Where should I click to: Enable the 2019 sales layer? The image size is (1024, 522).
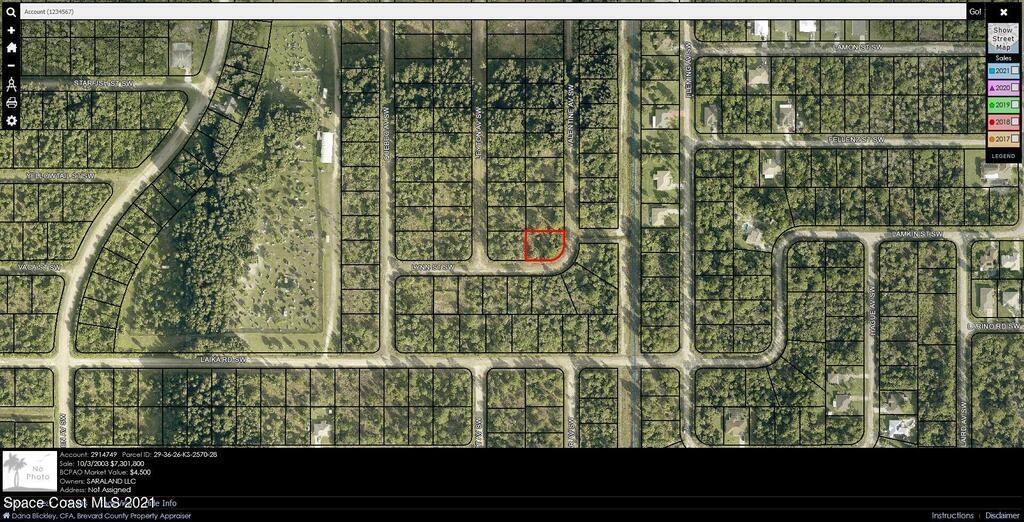pos(1015,105)
